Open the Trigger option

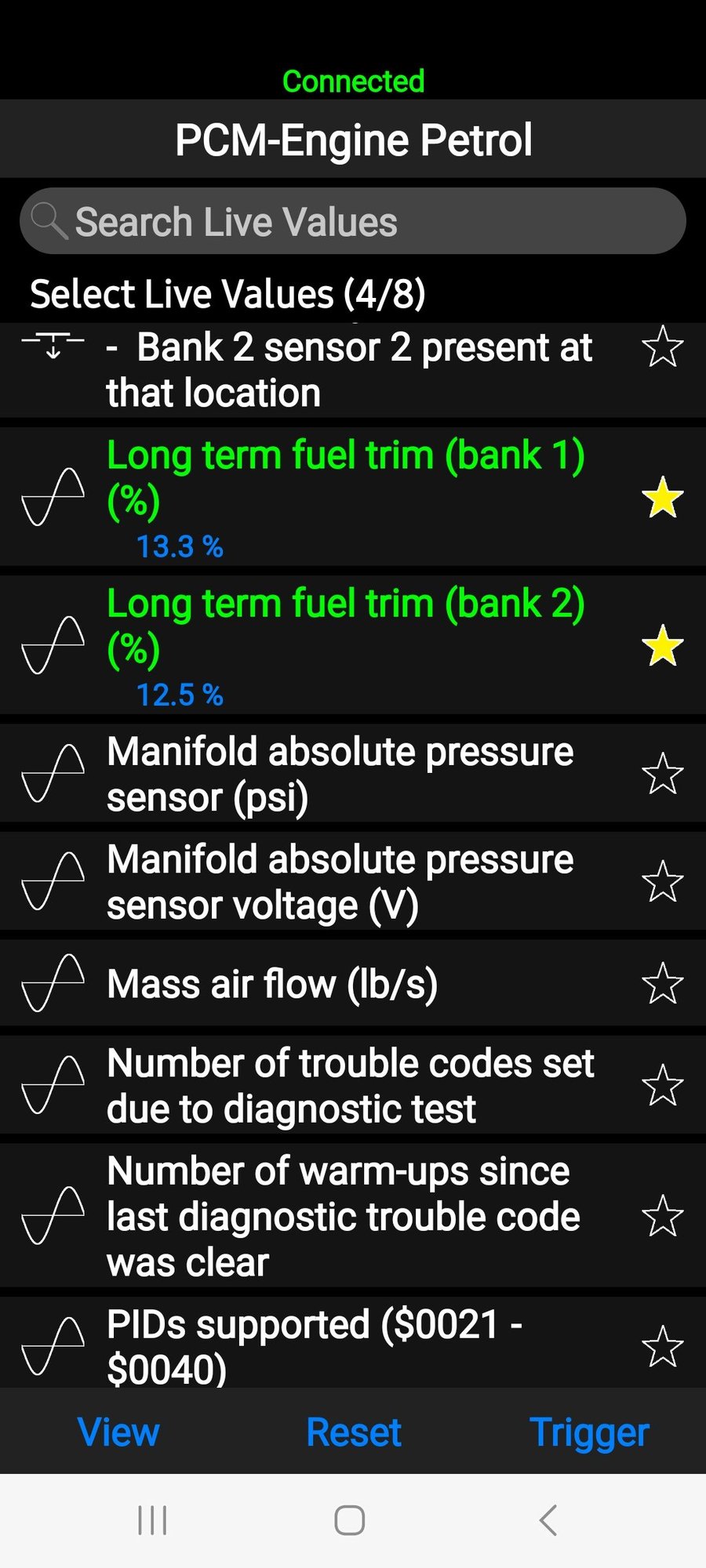click(589, 1432)
